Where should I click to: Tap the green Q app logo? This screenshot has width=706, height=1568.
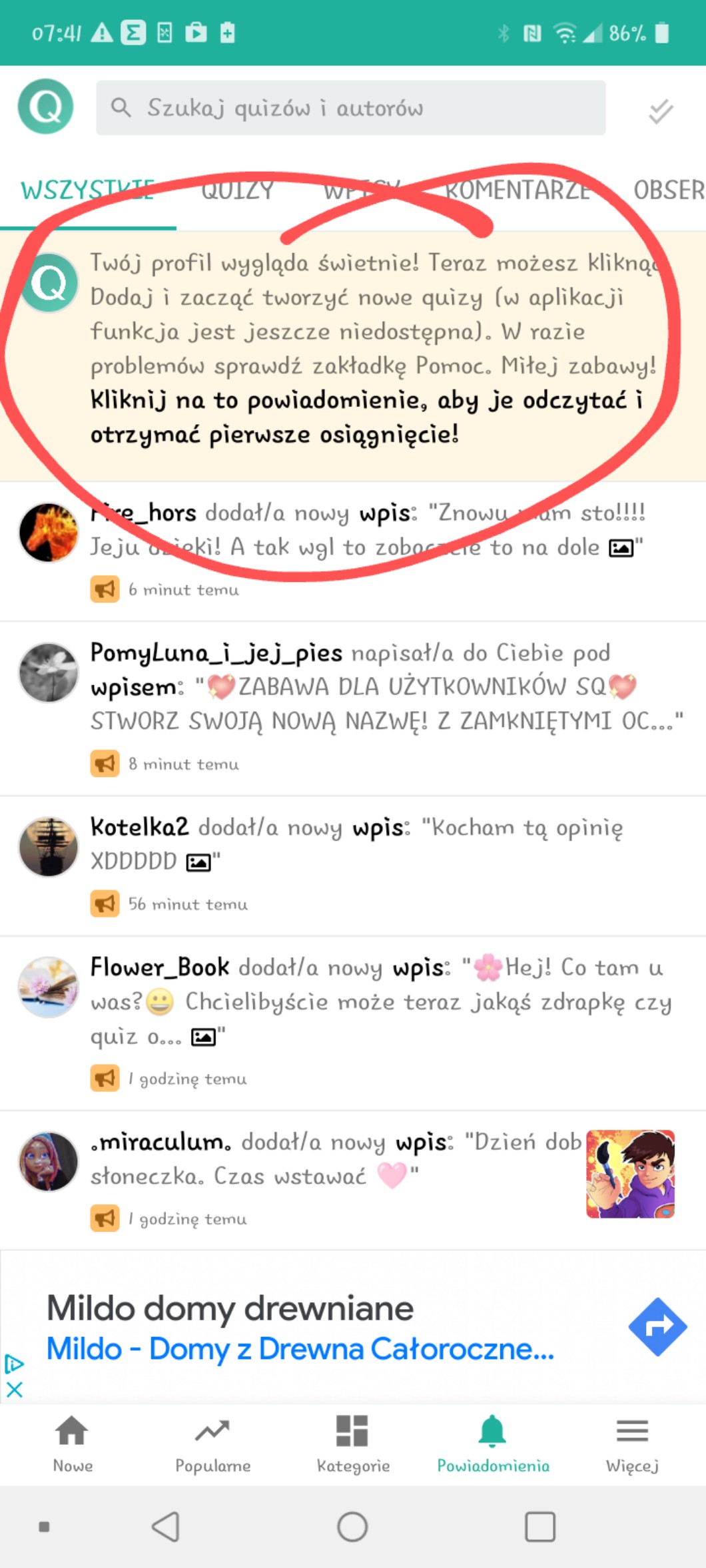click(45, 107)
